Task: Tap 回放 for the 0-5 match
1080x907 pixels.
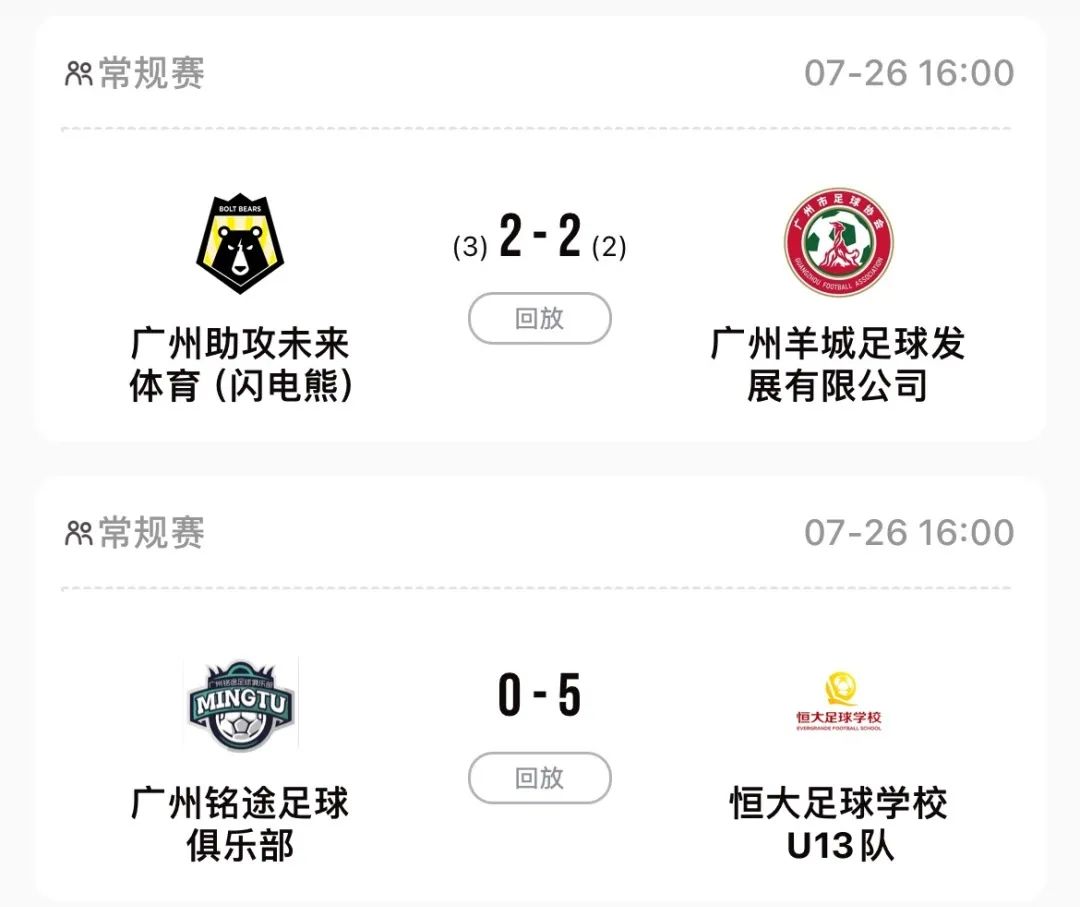Action: [539, 778]
